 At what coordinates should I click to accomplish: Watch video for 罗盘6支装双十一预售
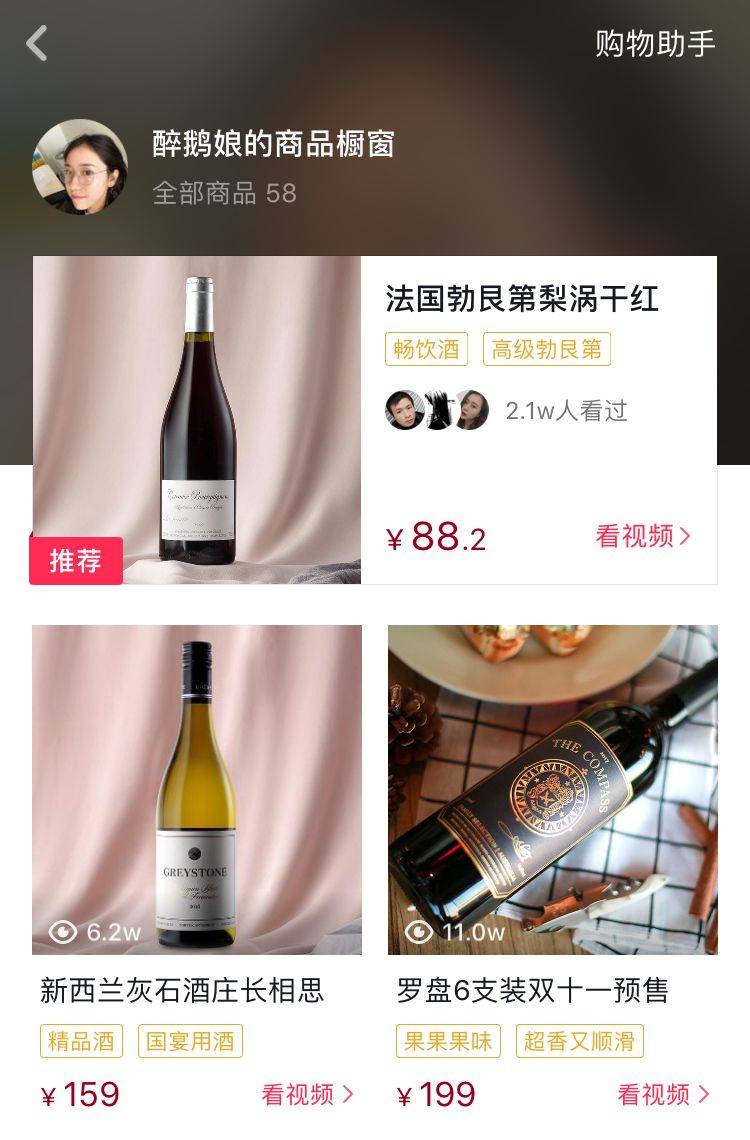point(663,1094)
